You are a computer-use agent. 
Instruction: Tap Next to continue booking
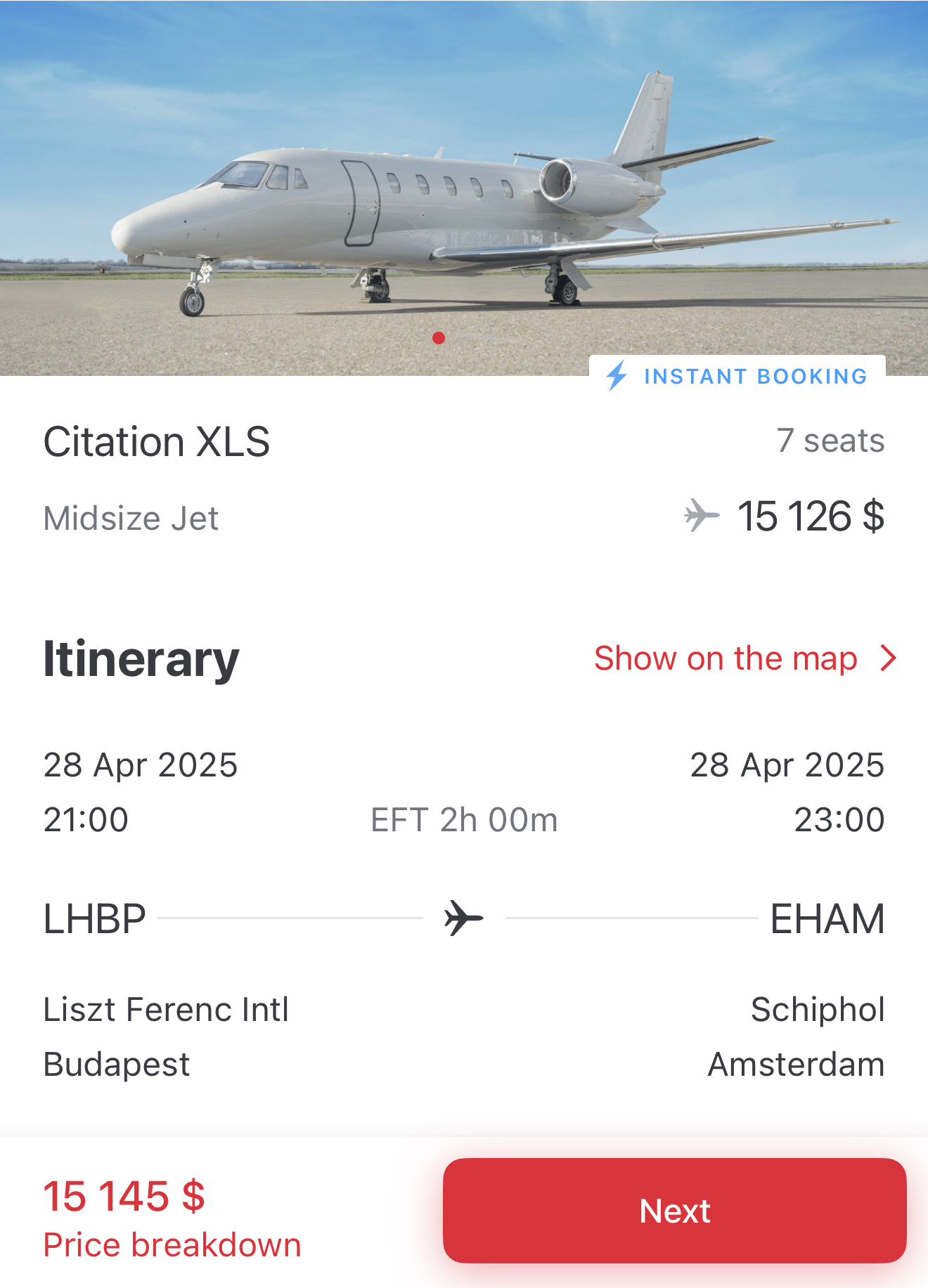[674, 1211]
